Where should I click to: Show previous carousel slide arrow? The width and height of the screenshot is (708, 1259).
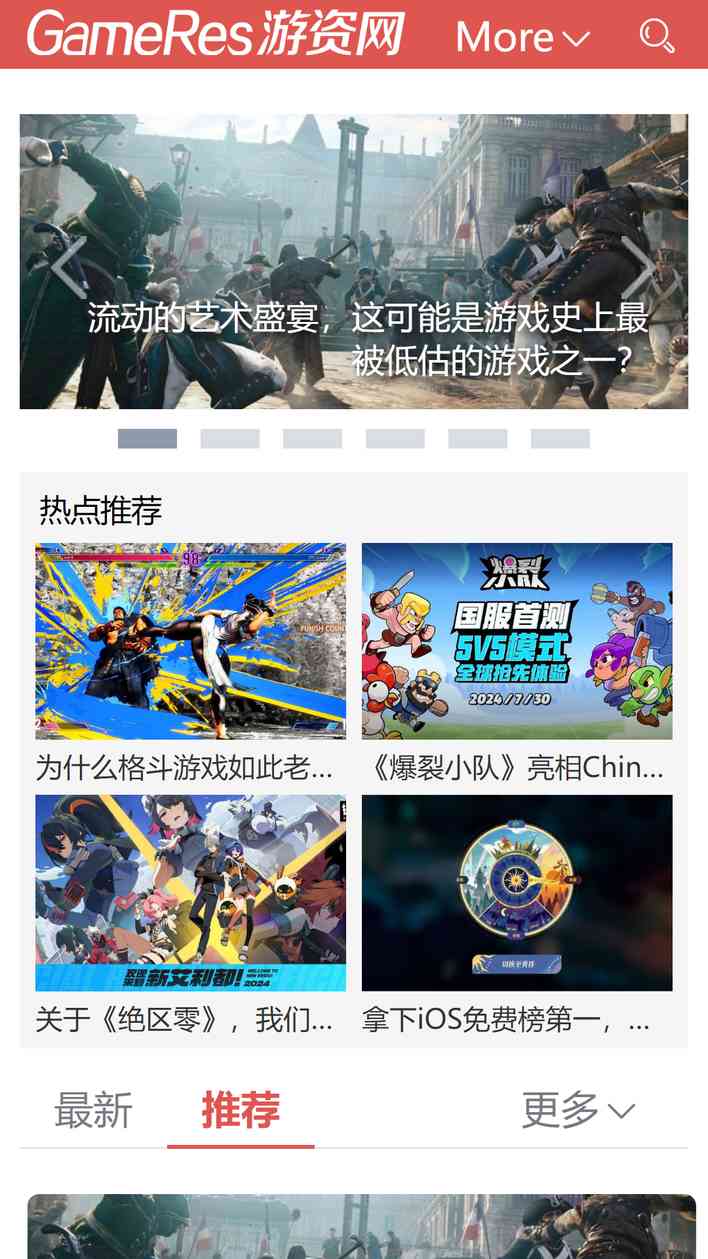(68, 267)
